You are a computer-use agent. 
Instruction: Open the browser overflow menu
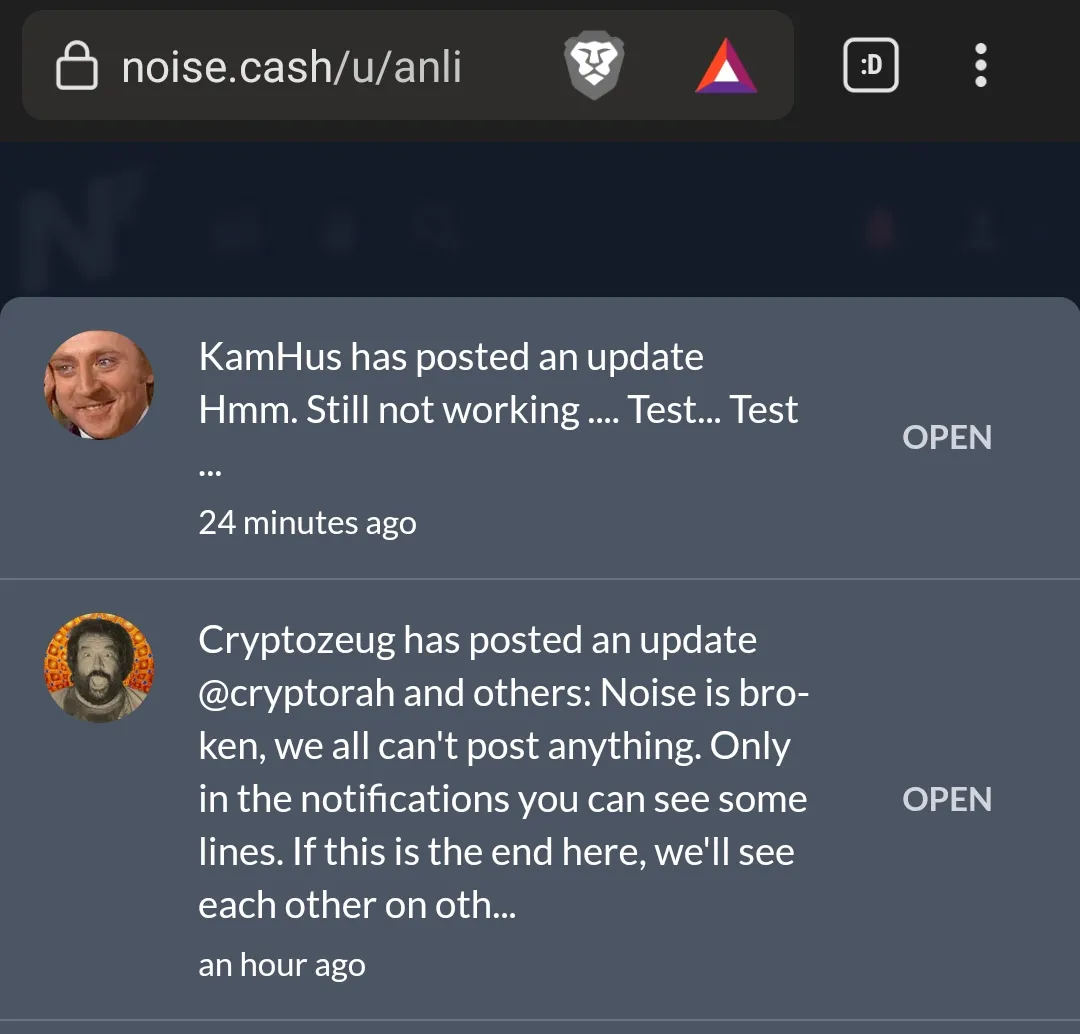980,66
